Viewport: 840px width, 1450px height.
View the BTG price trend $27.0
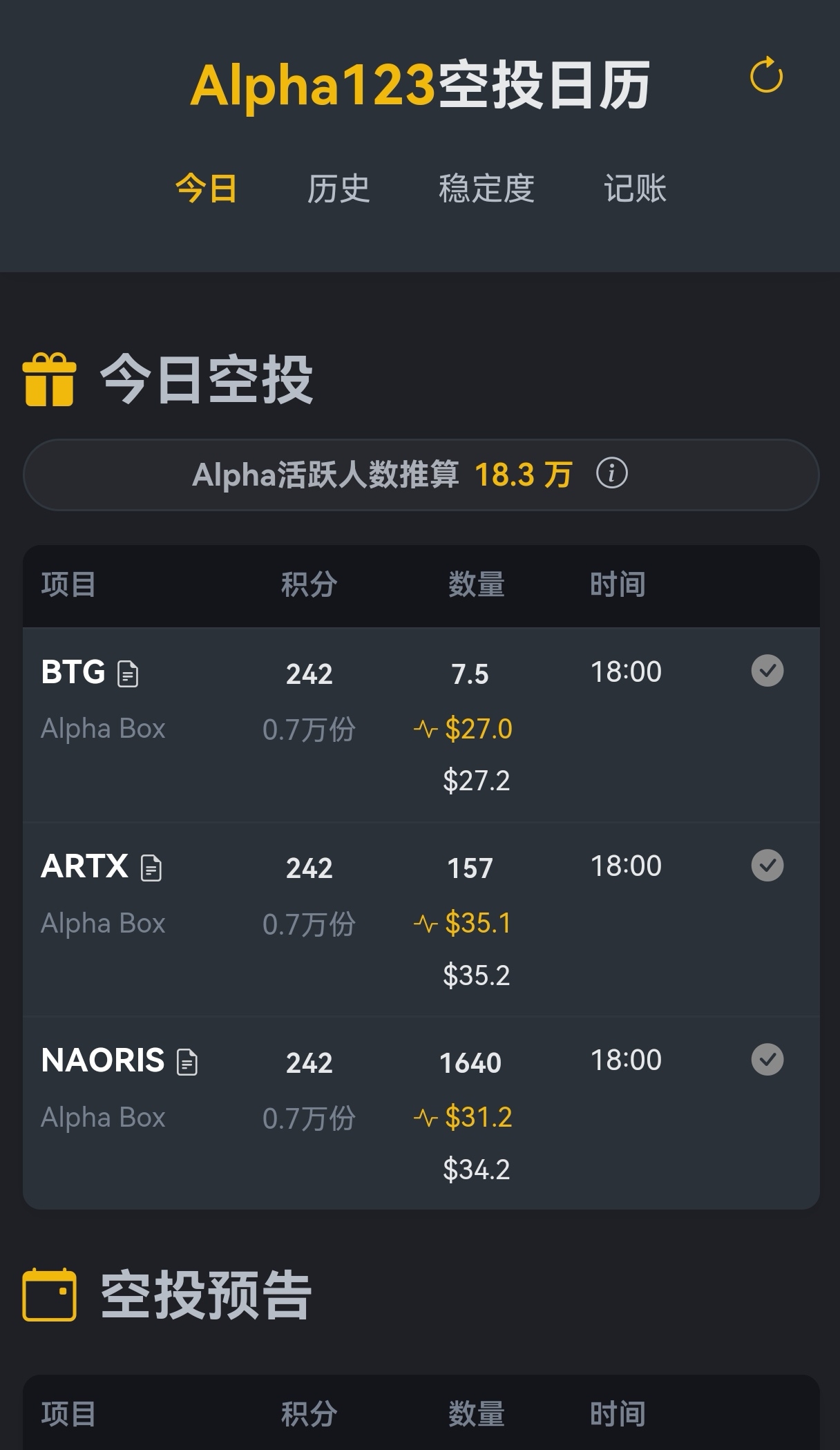[464, 729]
